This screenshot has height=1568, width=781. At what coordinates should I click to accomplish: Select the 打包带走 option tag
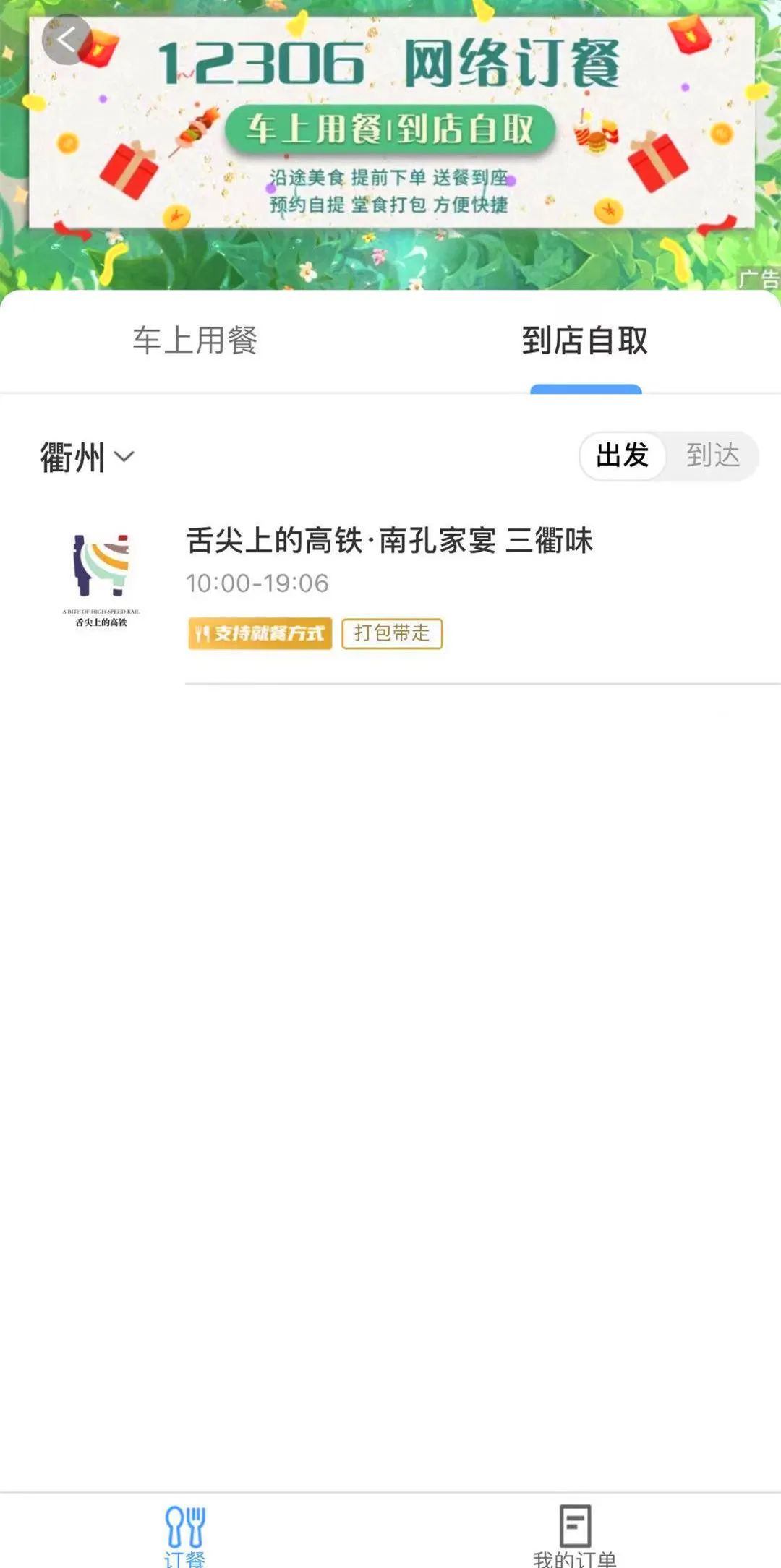(391, 633)
